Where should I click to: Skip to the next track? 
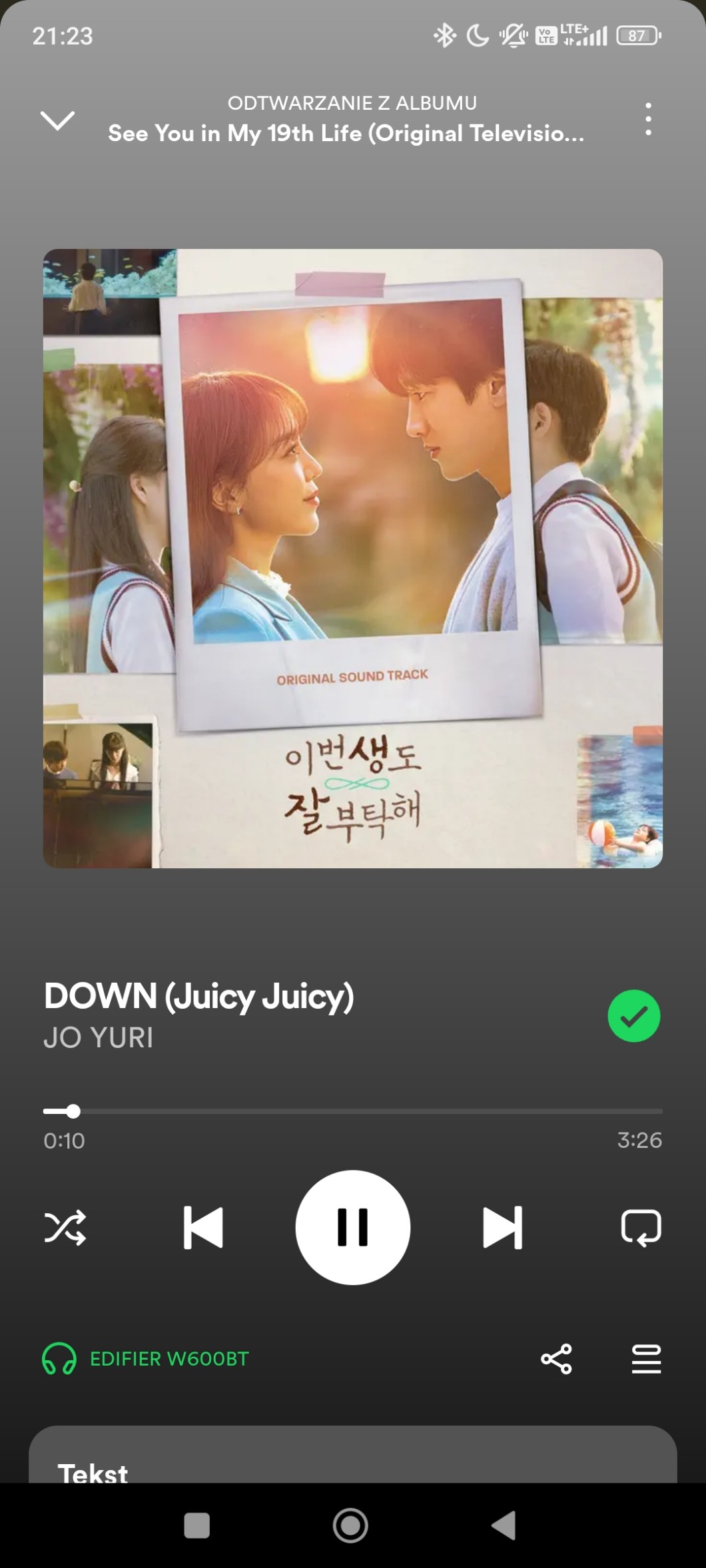click(x=502, y=1227)
